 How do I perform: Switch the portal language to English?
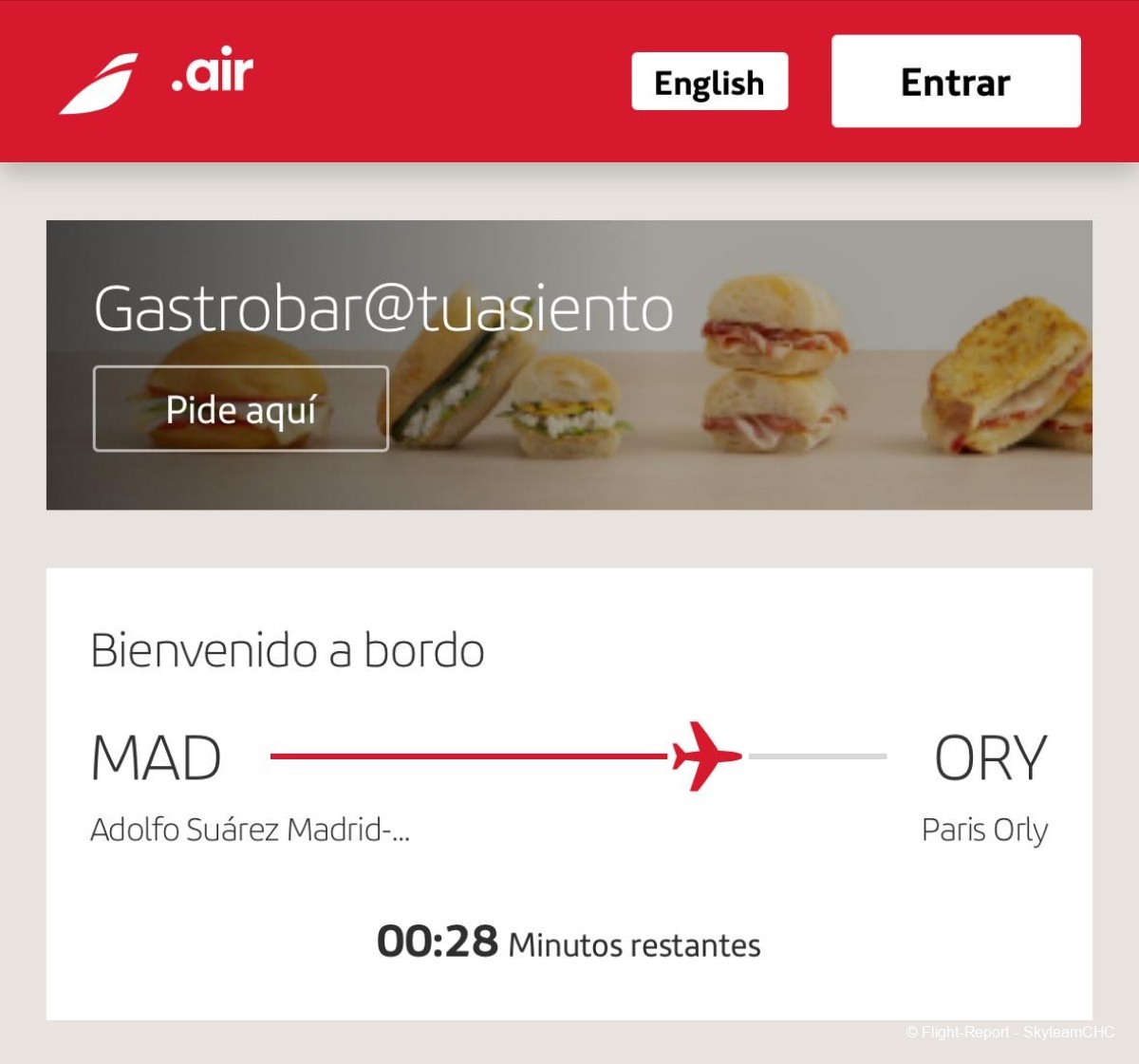point(709,83)
